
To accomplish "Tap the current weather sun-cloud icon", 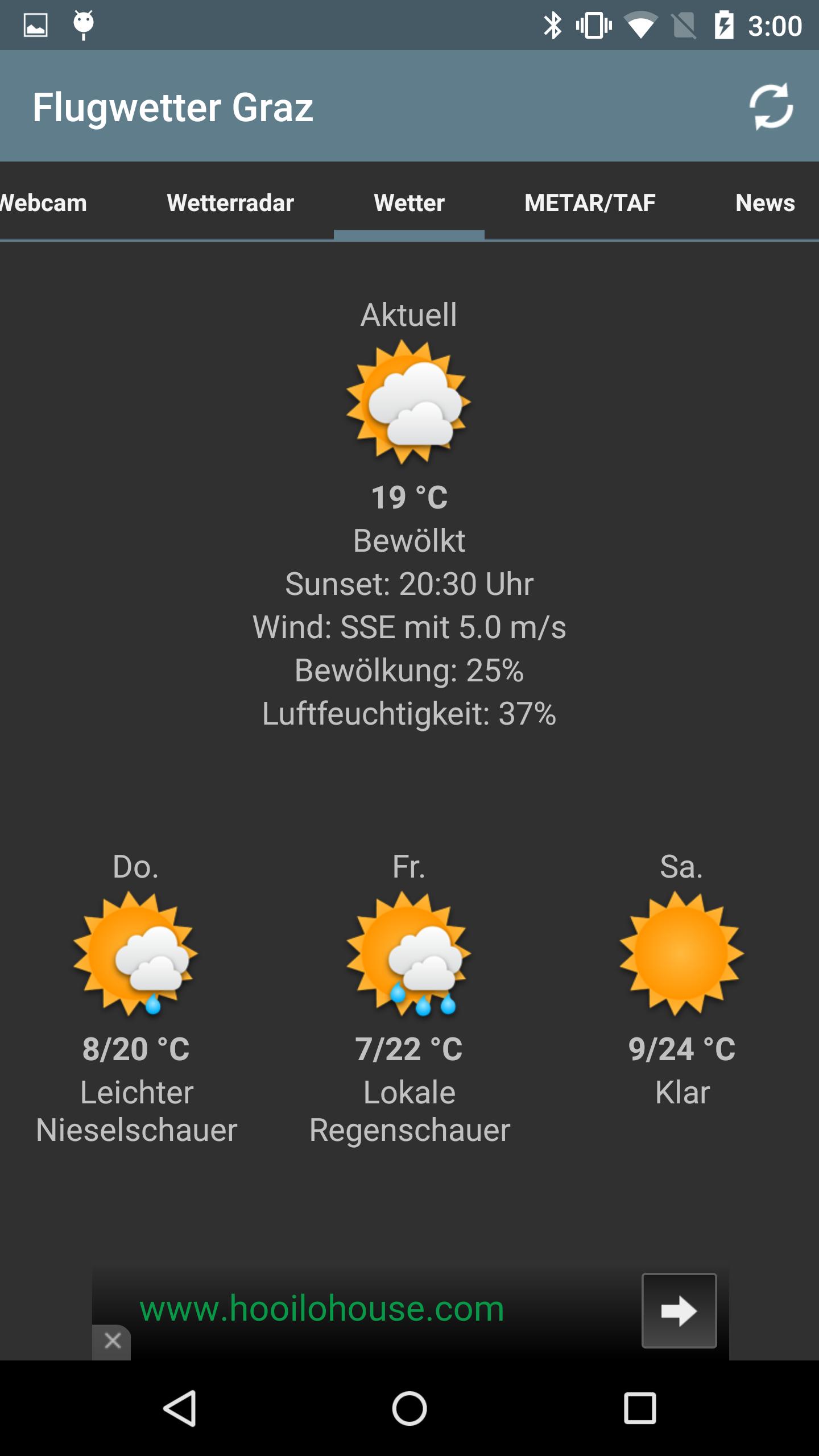I will tap(409, 404).
